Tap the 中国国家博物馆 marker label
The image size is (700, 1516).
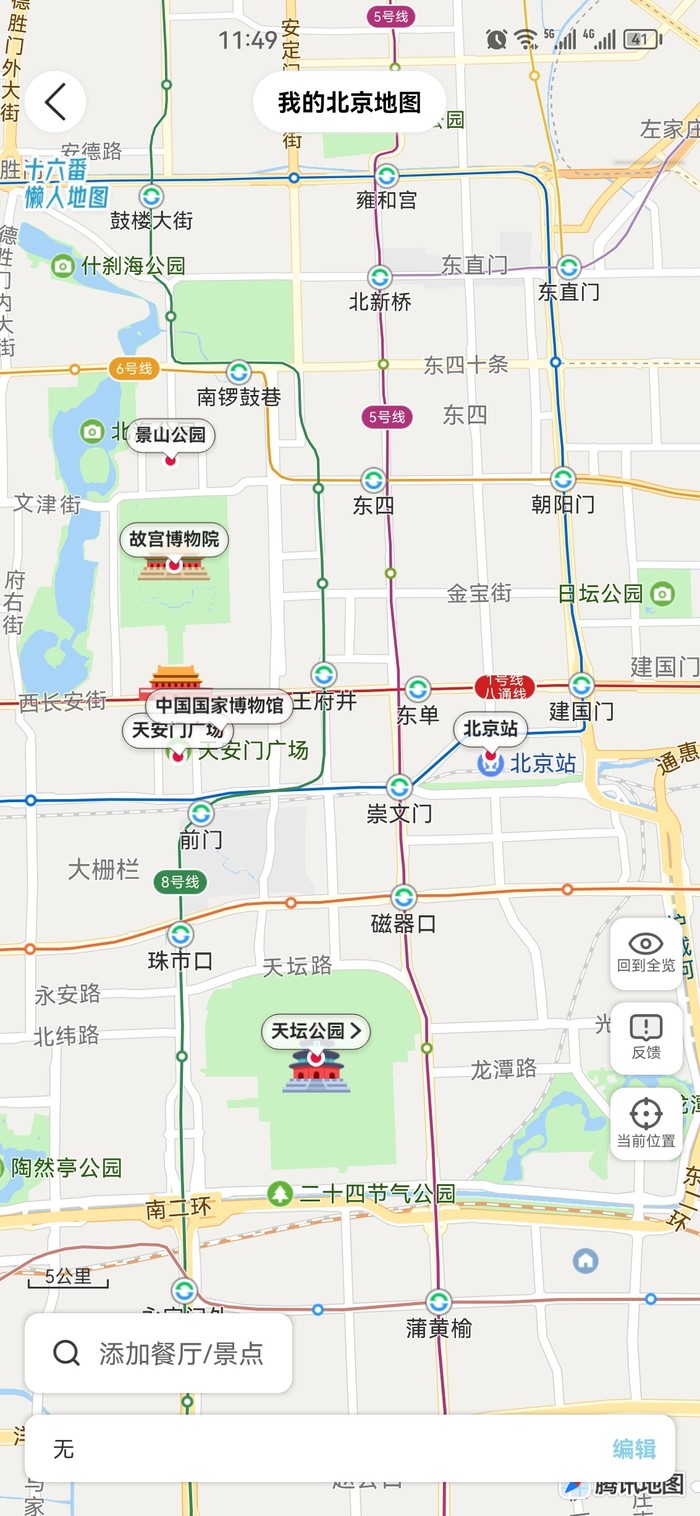(x=220, y=705)
